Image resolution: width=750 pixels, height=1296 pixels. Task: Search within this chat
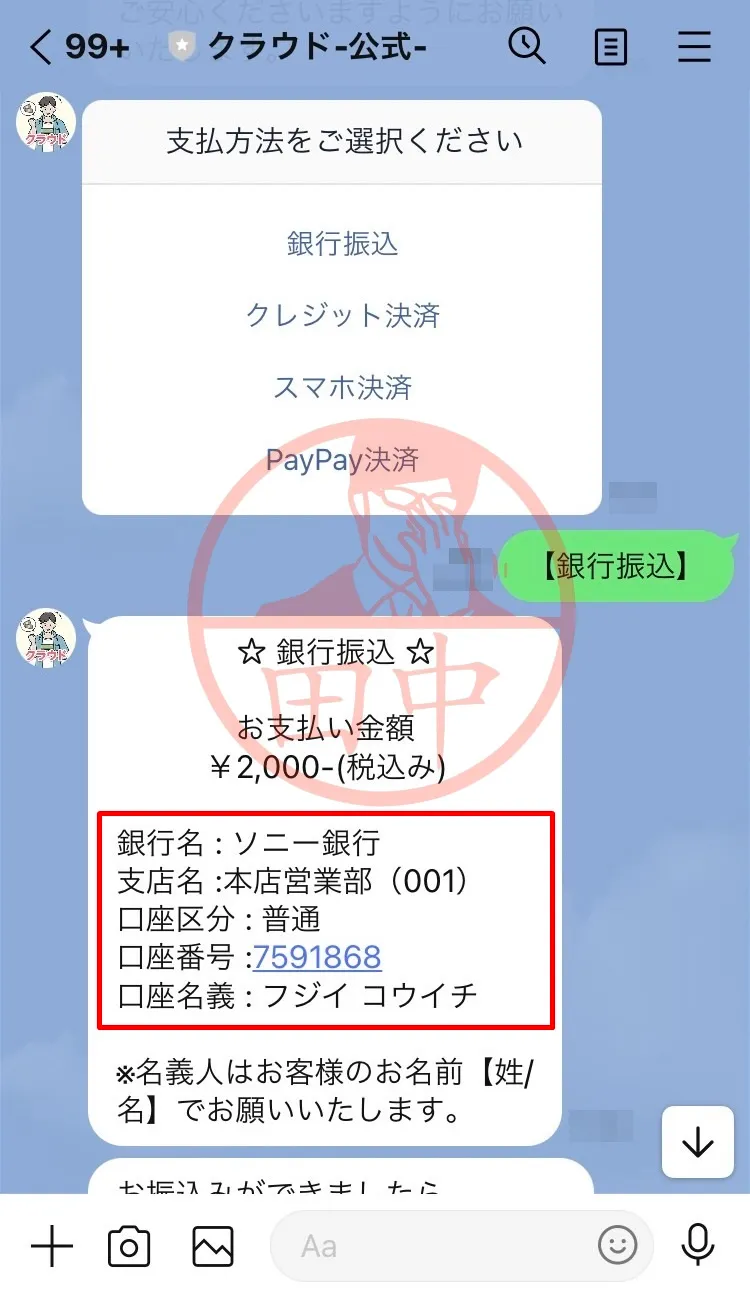[526, 46]
